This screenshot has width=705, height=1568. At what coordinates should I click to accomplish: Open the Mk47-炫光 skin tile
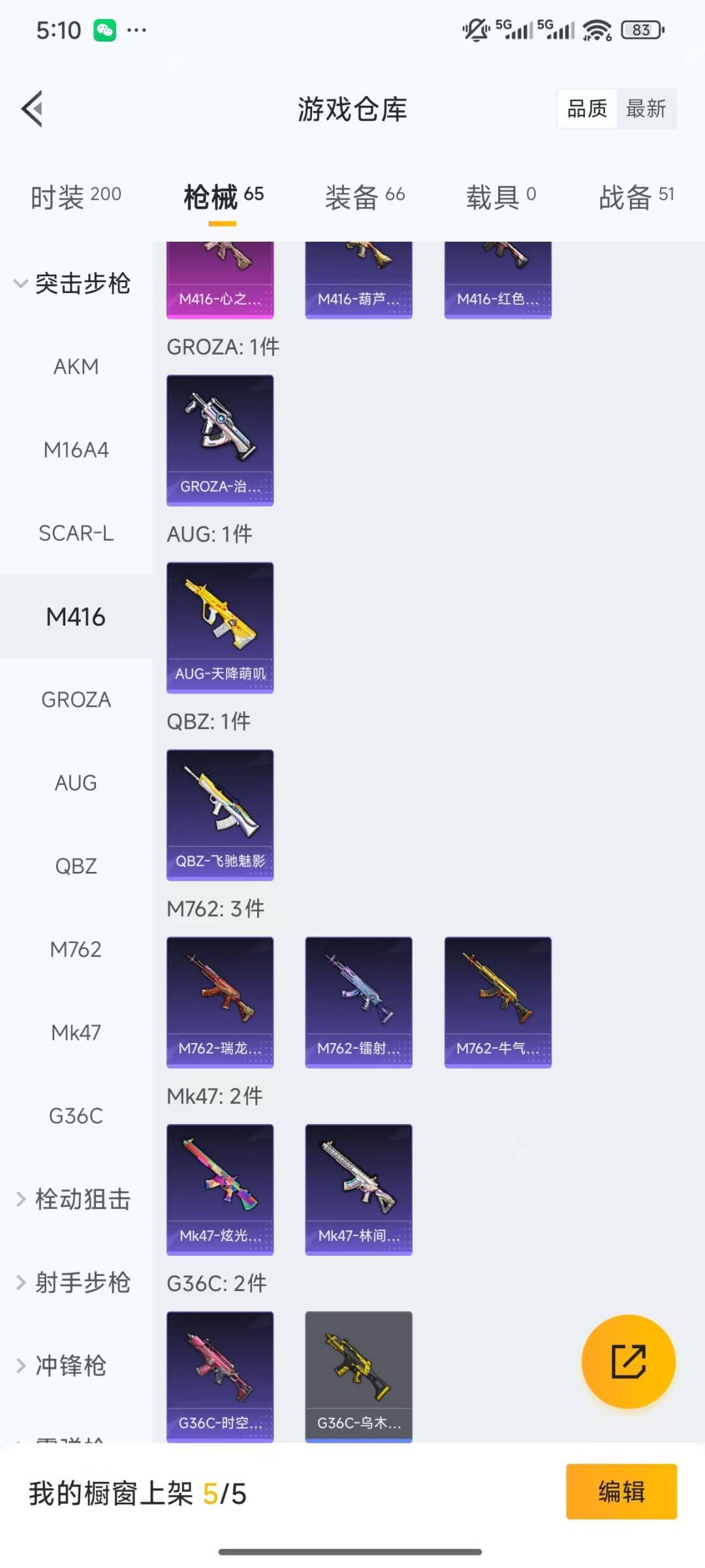coord(220,1189)
